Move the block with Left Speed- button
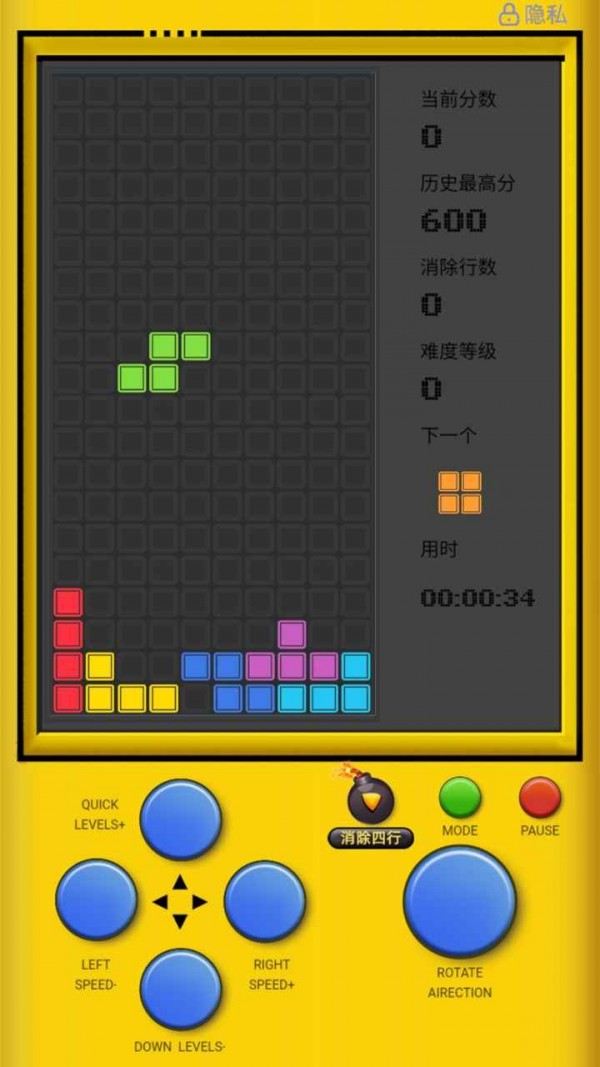This screenshot has width=600, height=1067. click(x=96, y=899)
